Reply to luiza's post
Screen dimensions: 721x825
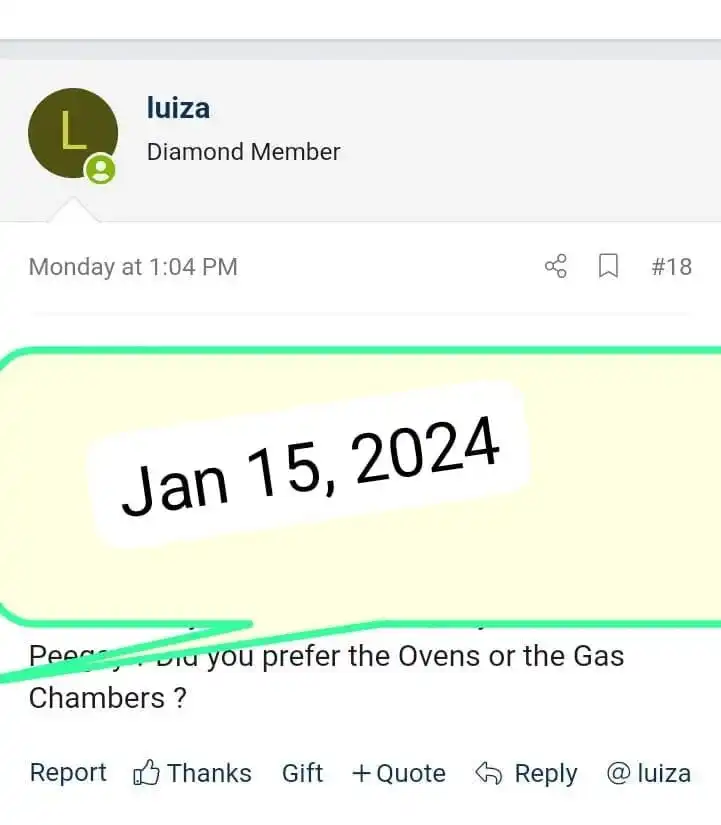(526, 773)
